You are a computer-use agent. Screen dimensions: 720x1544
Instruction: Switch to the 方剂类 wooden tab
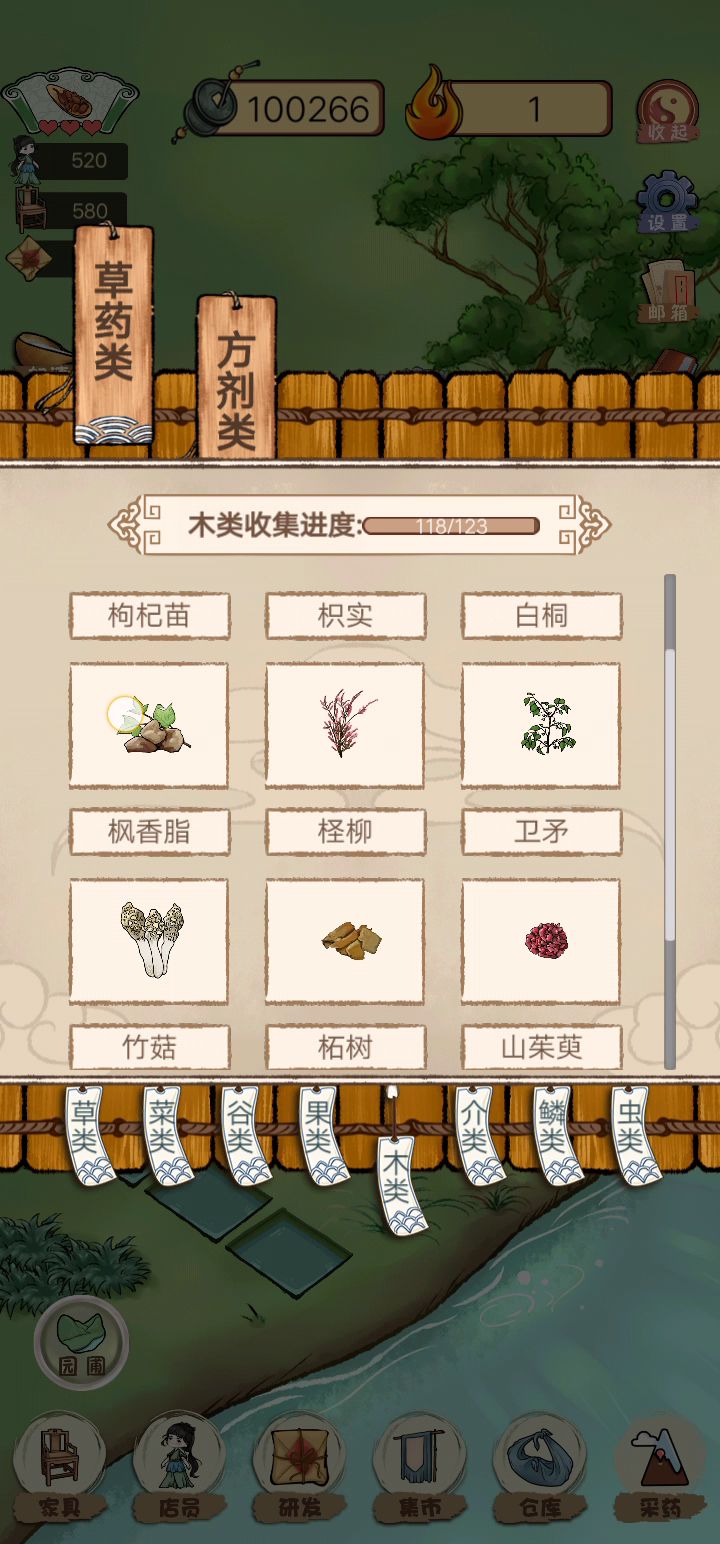pyautogui.click(x=236, y=377)
